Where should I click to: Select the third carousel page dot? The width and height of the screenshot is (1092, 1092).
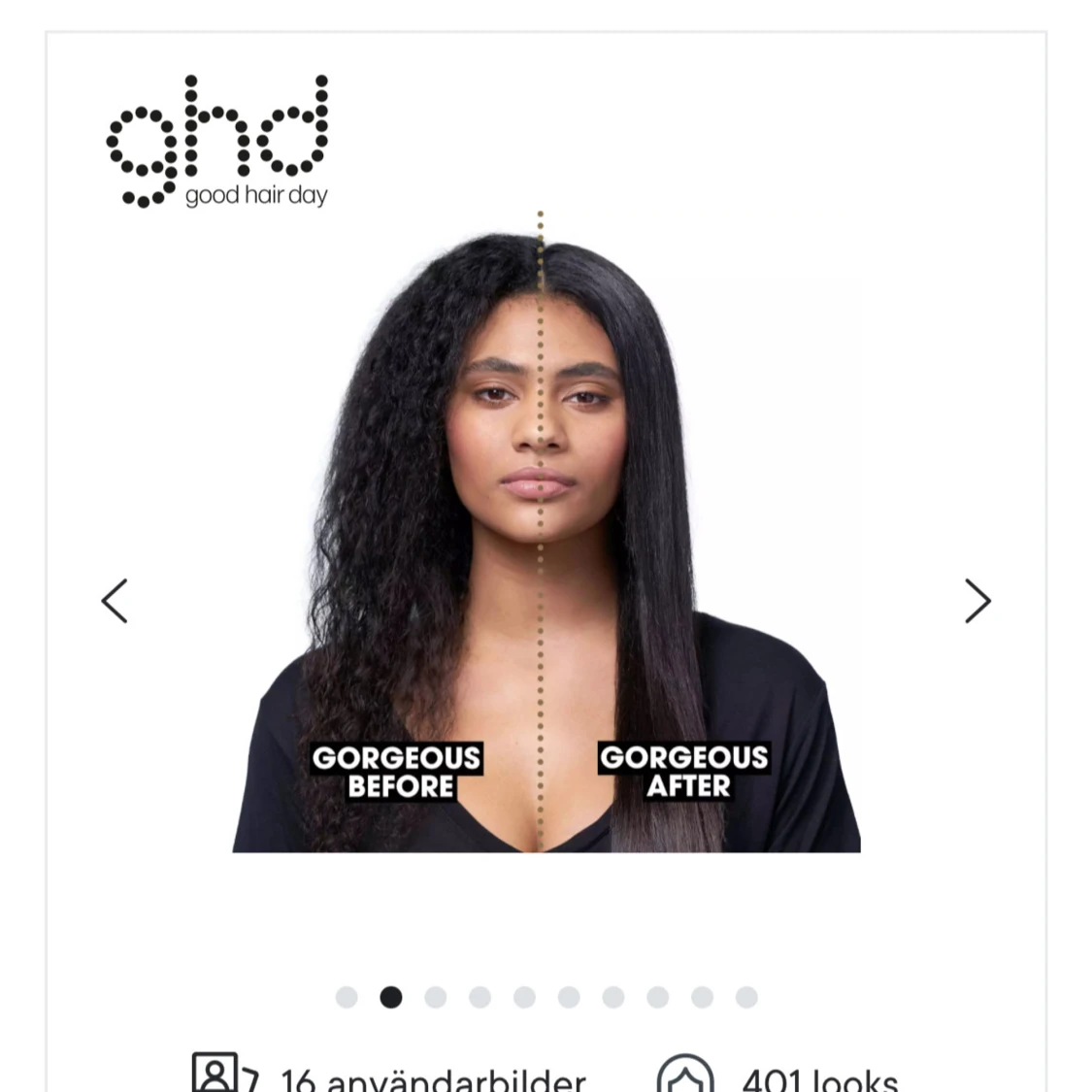(x=435, y=997)
